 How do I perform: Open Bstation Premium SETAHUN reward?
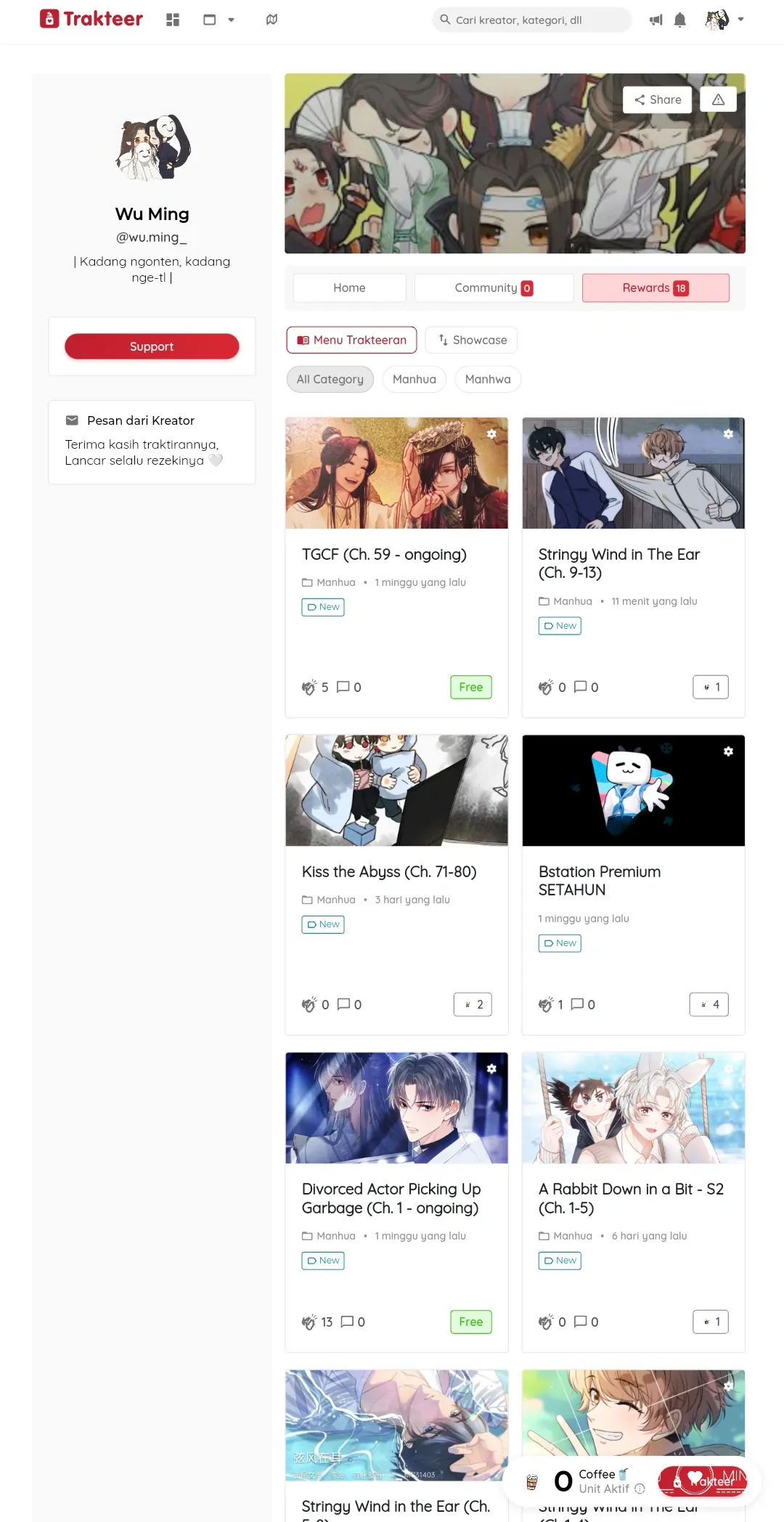[599, 880]
